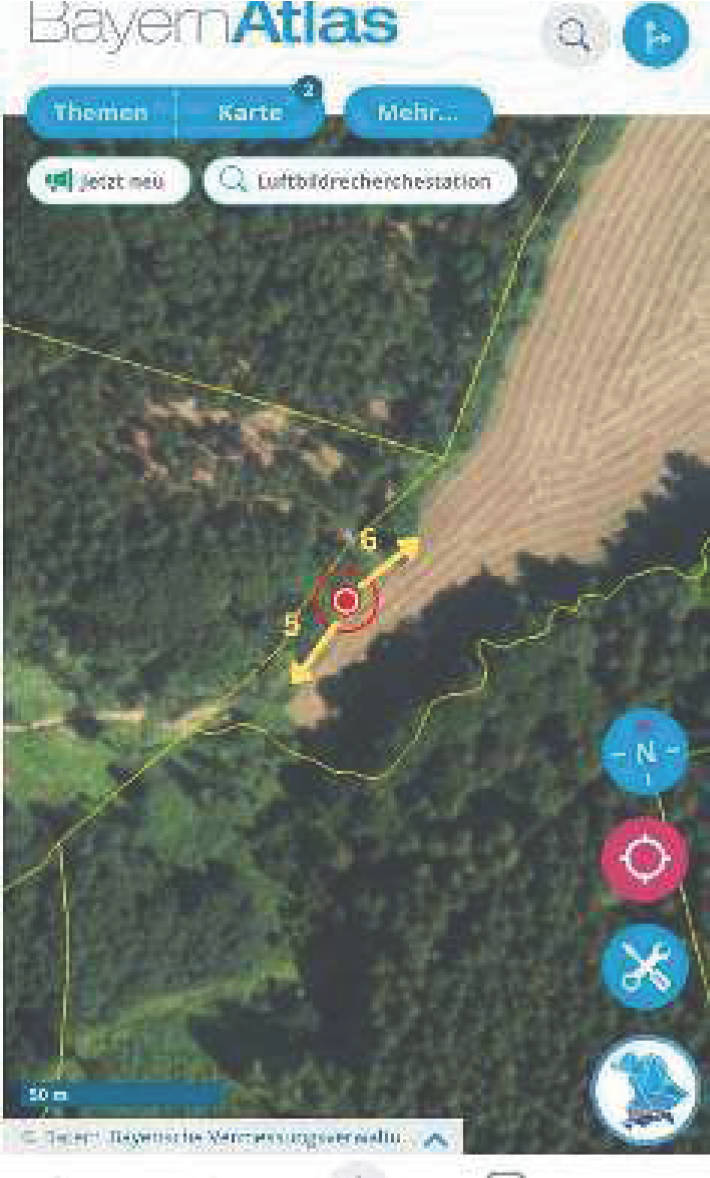Center map on my location
Screen dimensions: 710x1178
[645, 859]
